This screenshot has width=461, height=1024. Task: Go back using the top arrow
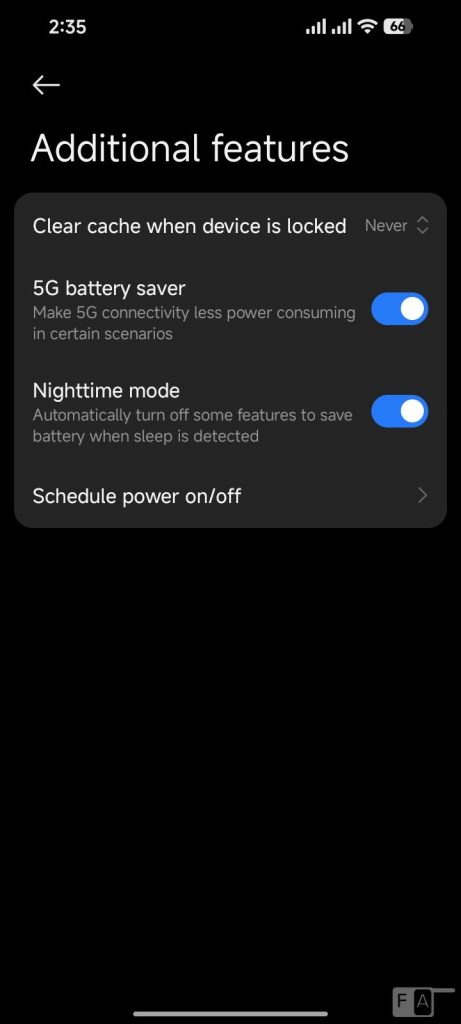(46, 85)
